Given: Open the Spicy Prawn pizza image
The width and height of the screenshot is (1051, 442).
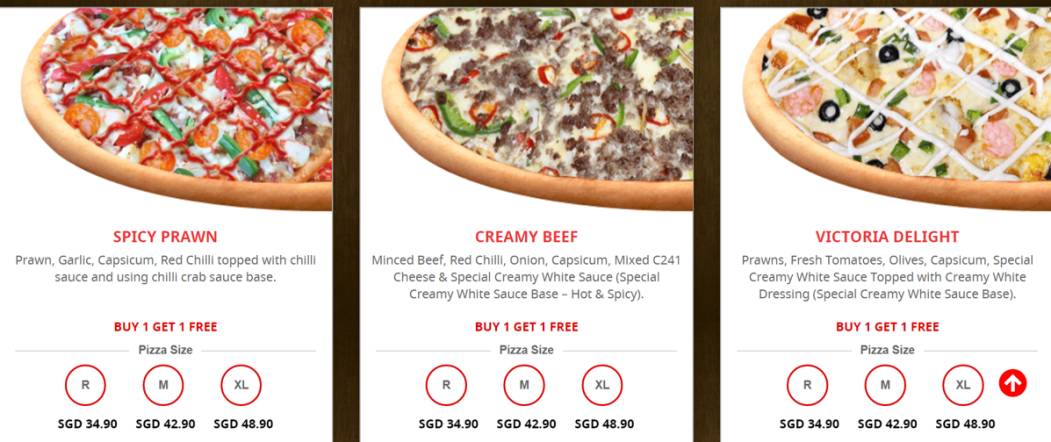Looking at the screenshot, I should click(175, 100).
